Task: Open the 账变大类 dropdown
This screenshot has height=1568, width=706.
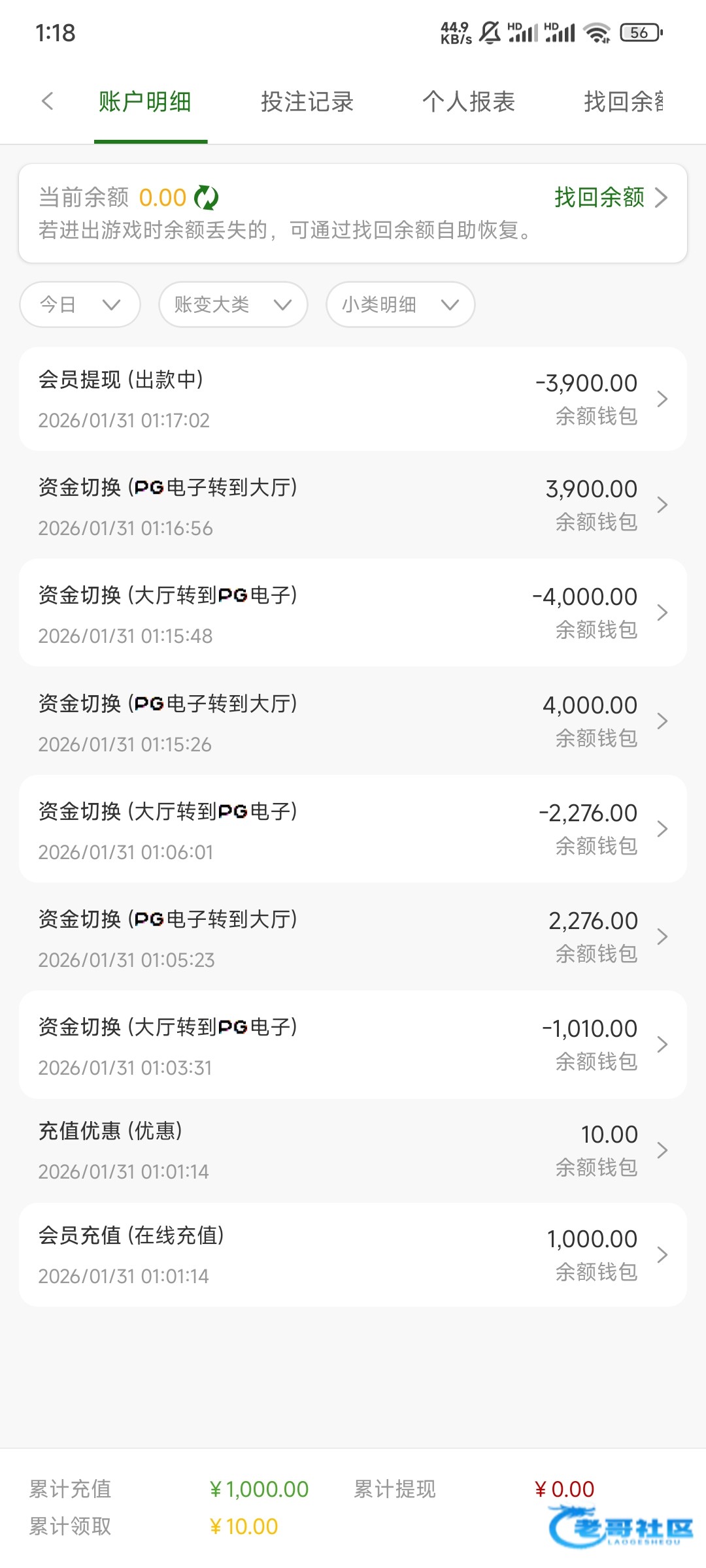Action: (x=233, y=304)
